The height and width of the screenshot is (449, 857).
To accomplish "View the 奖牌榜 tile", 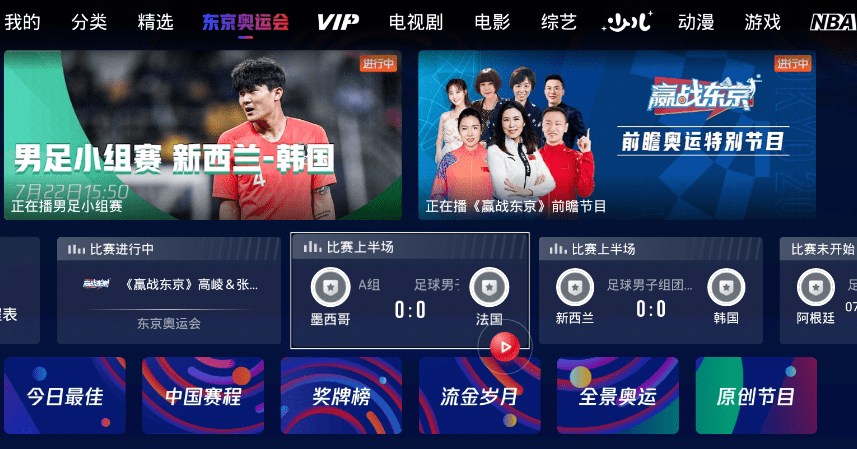I will 341,396.
